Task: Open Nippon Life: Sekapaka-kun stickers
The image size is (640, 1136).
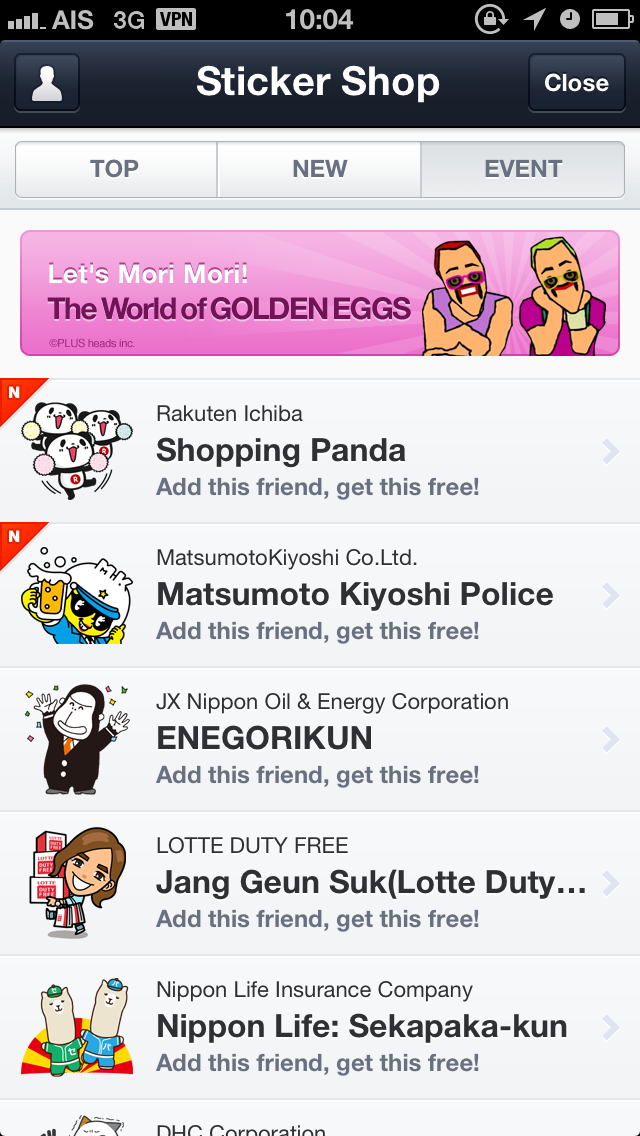Action: [x=320, y=1027]
